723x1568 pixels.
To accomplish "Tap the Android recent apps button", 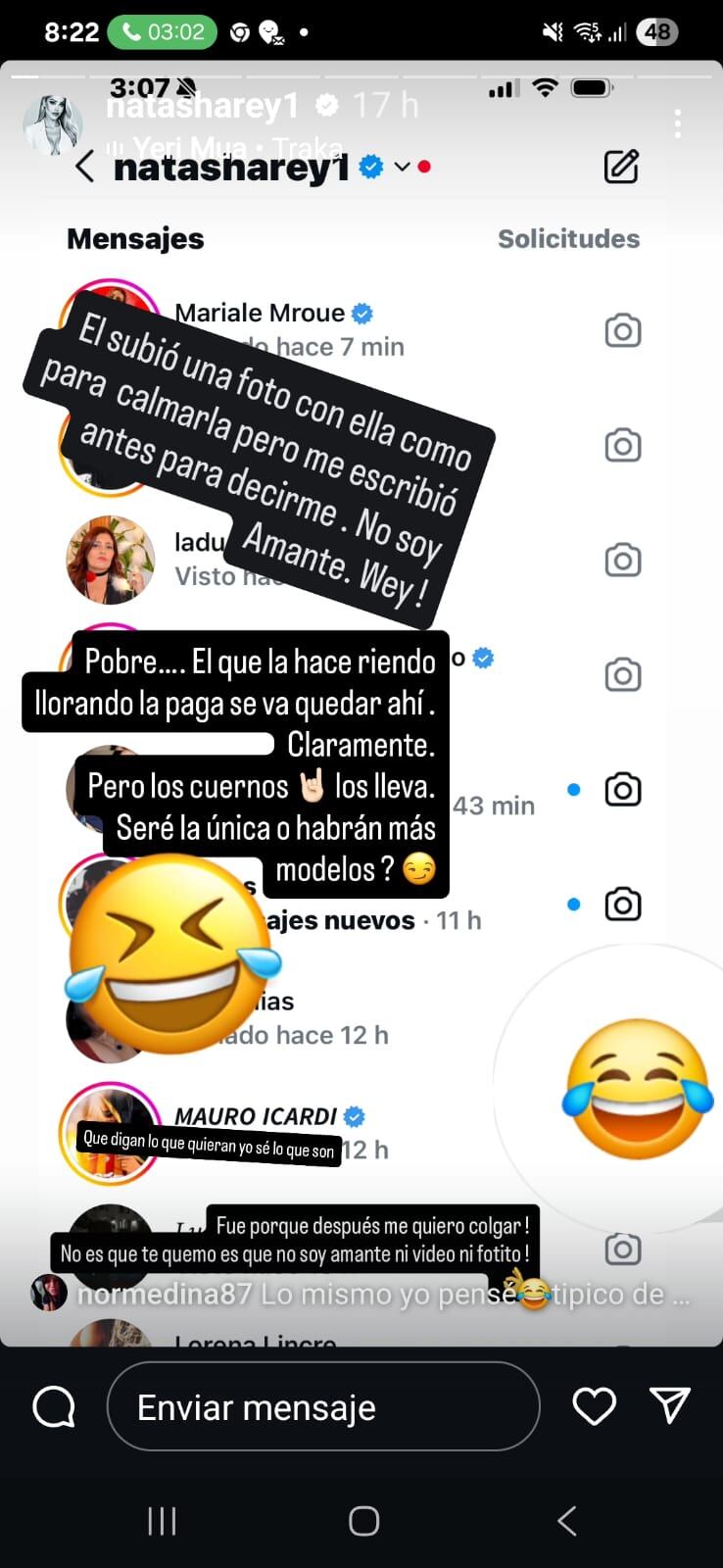I will (x=160, y=1521).
